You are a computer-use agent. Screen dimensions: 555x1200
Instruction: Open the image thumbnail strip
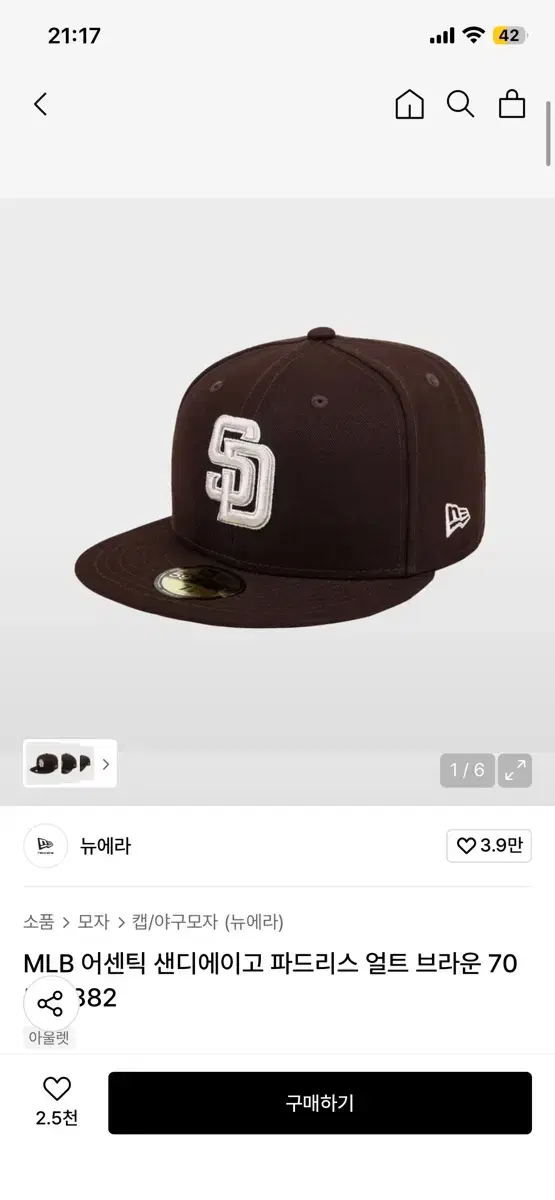coord(70,764)
